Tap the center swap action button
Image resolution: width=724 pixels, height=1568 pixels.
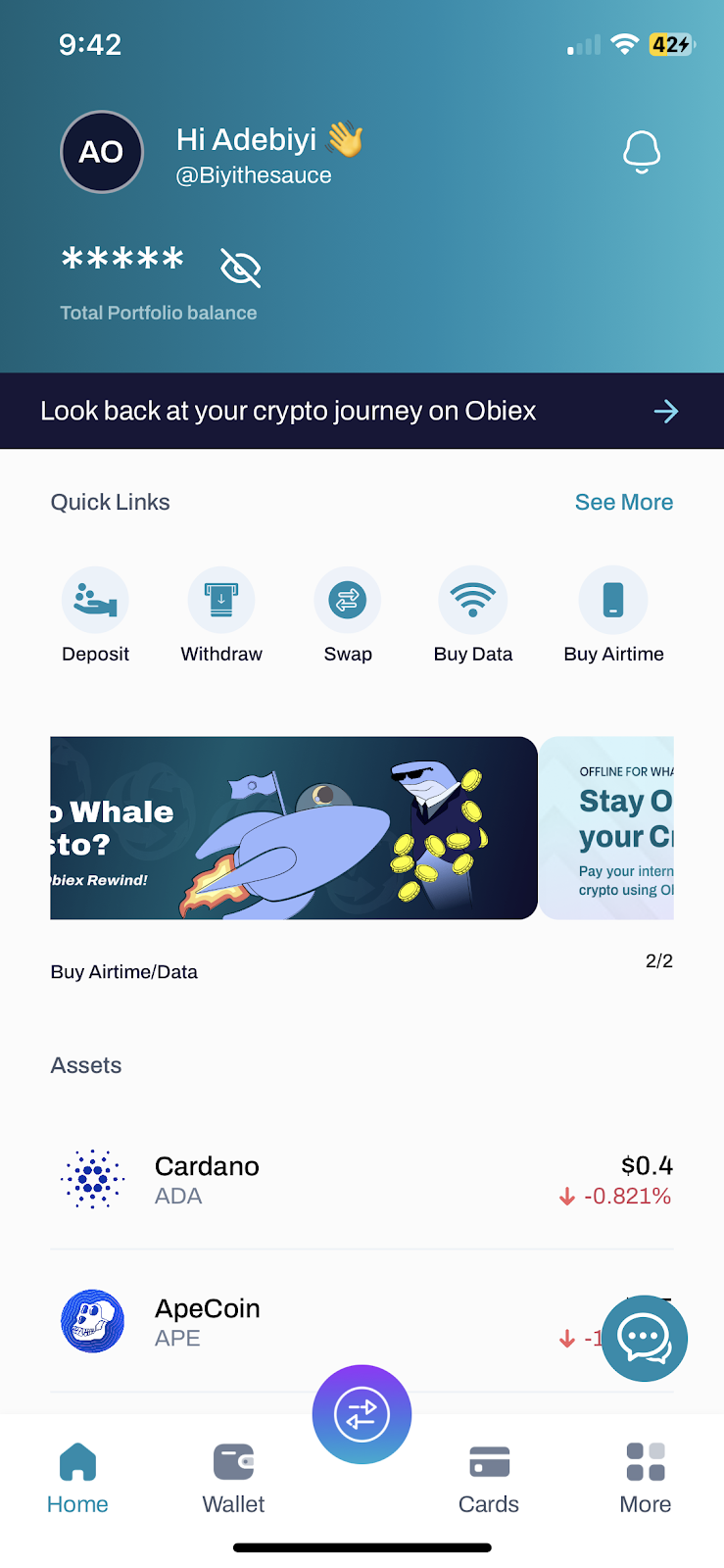362,1414
